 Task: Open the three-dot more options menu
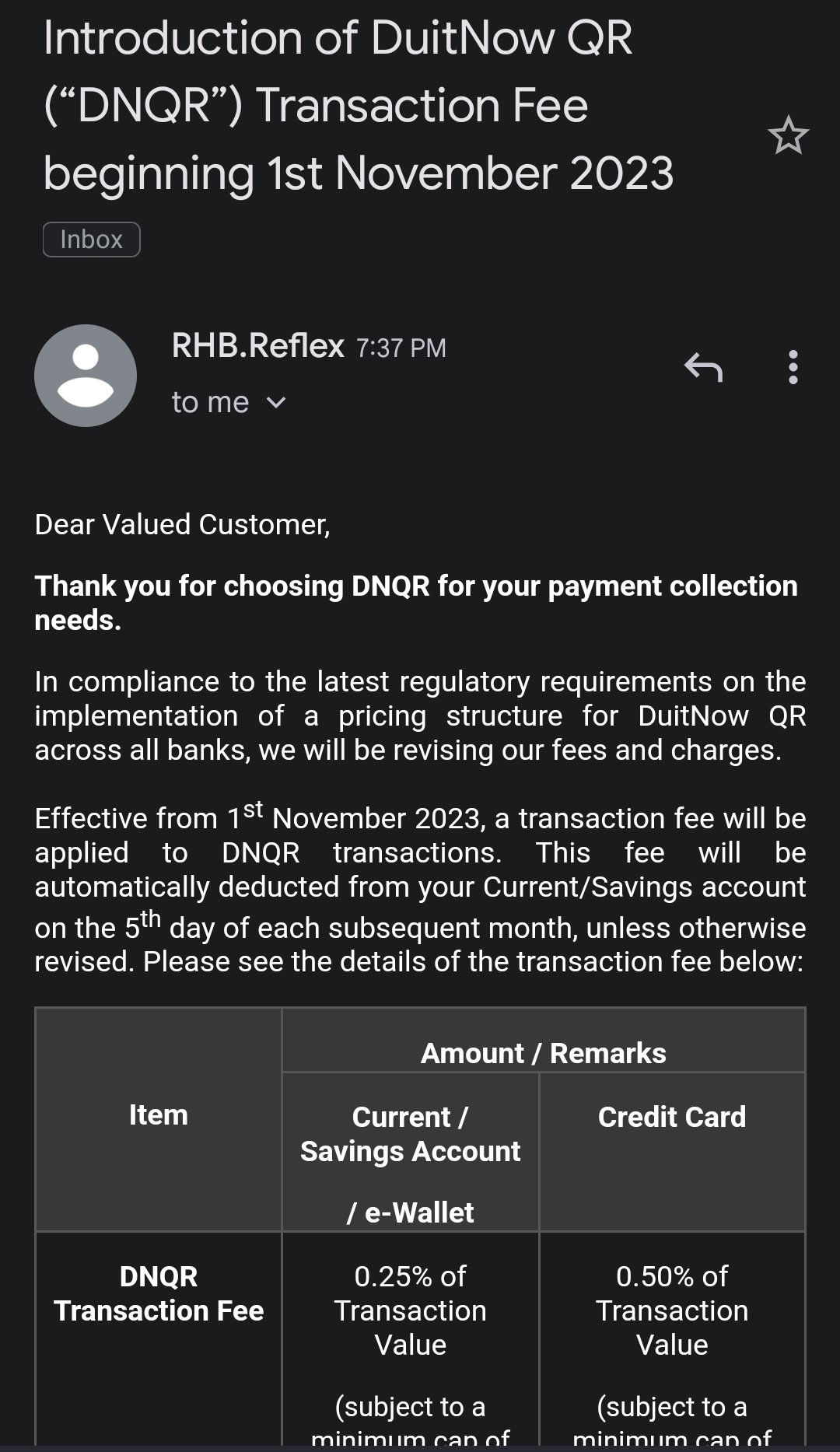[793, 366]
